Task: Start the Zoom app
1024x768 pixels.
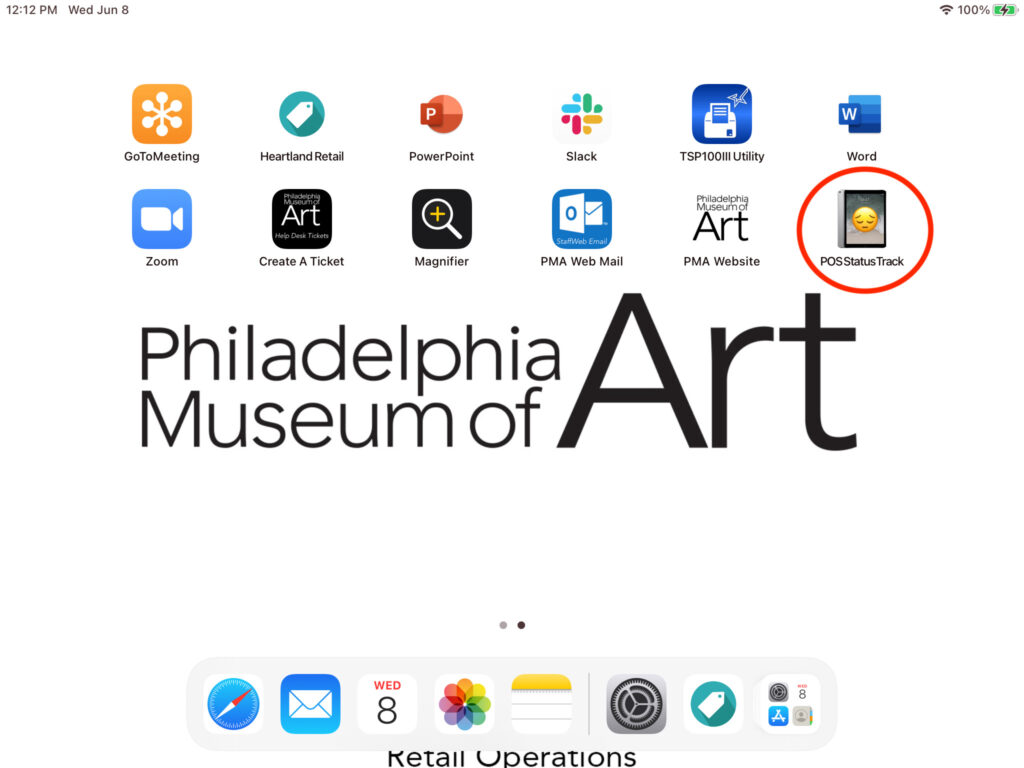Action: point(161,219)
